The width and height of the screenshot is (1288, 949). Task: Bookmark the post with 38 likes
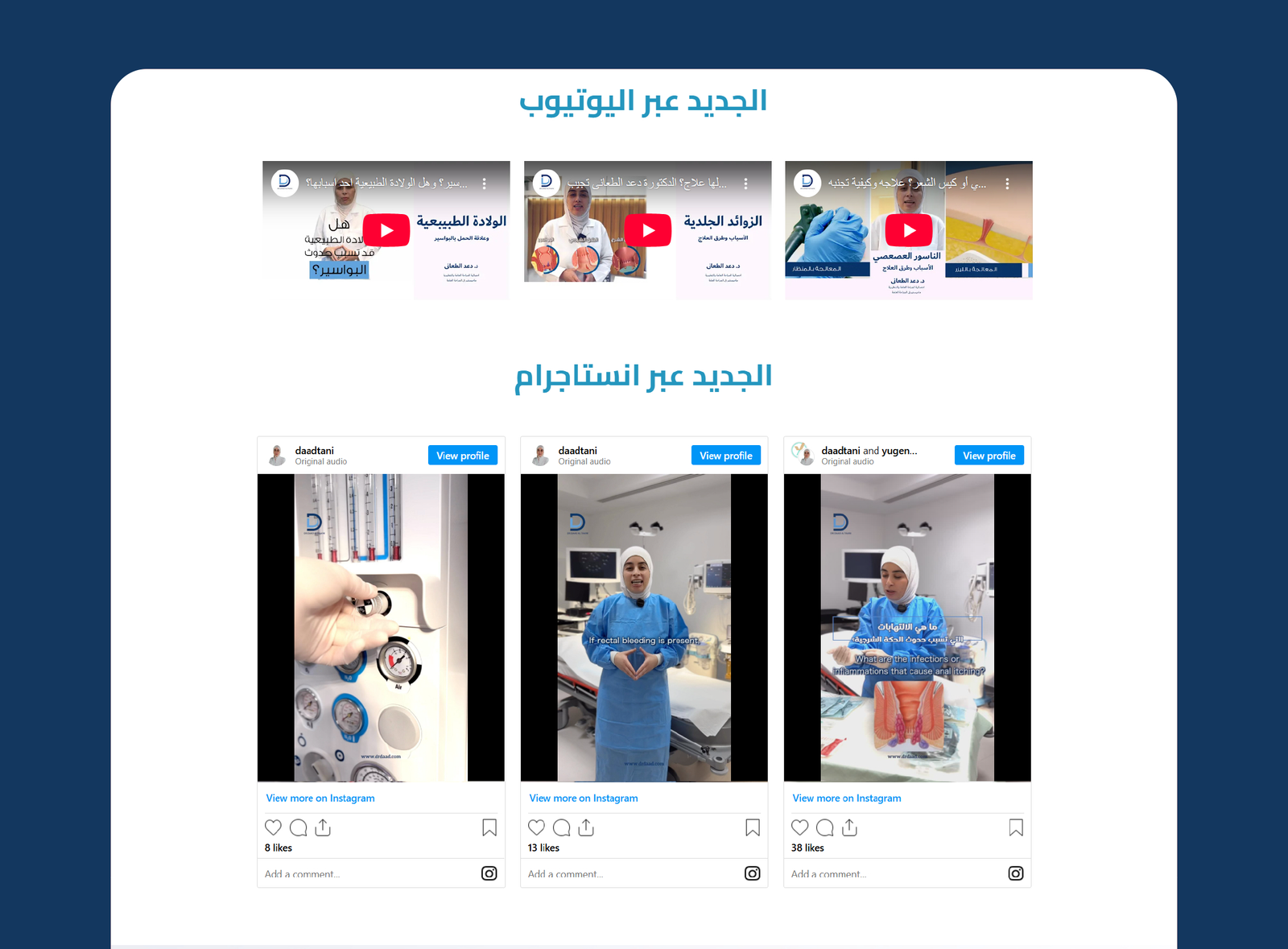pyautogui.click(x=1016, y=827)
